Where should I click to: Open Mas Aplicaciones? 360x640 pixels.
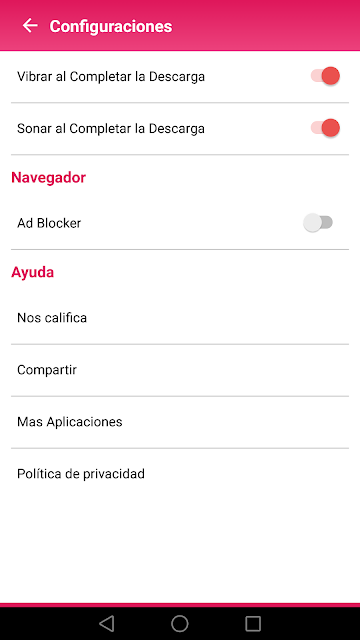tap(180, 422)
